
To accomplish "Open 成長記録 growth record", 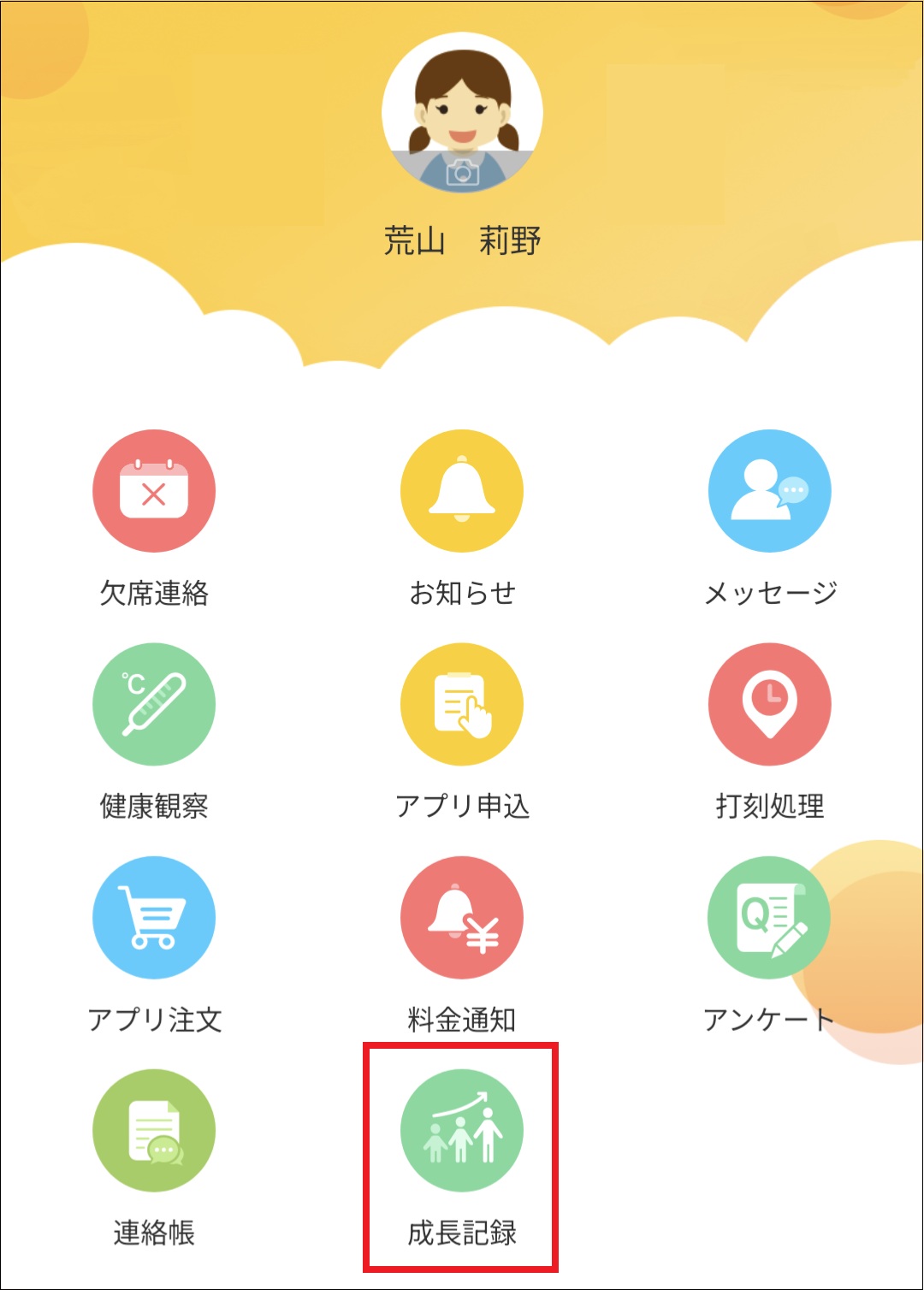I will 462,1130.
